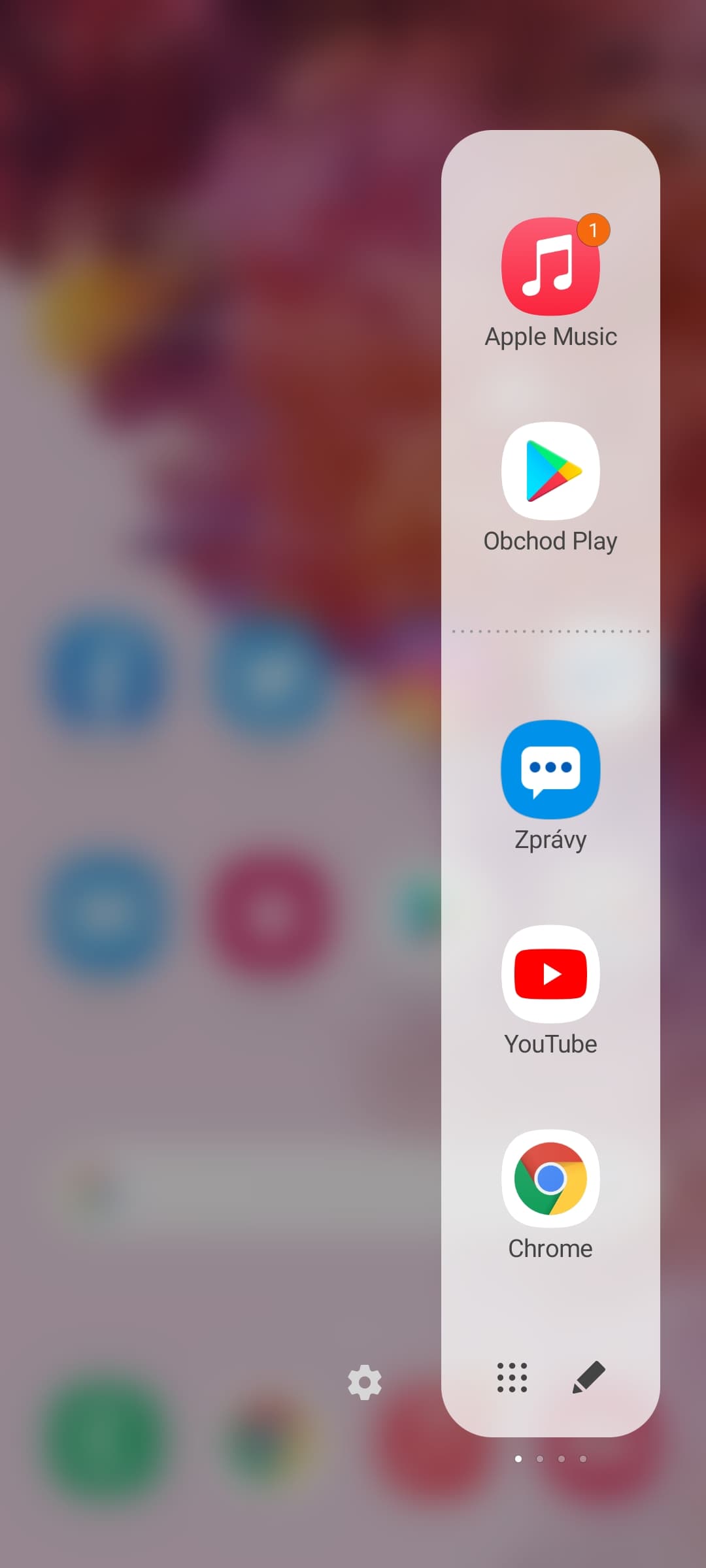Open Chrome browser
Screen dimensions: 706x1568
pyautogui.click(x=550, y=1179)
